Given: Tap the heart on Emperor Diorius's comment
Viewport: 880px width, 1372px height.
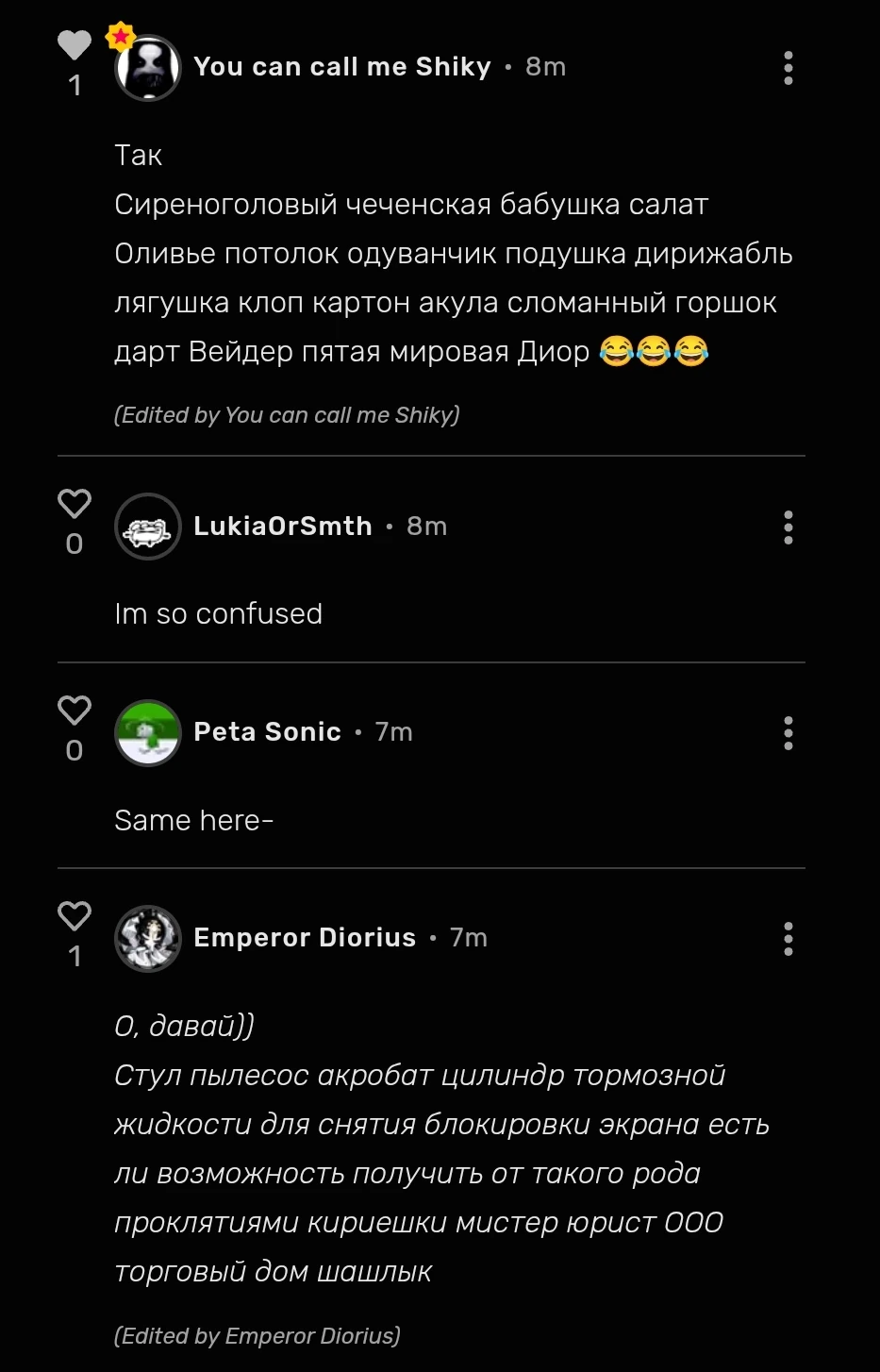Looking at the screenshot, I should (x=75, y=915).
